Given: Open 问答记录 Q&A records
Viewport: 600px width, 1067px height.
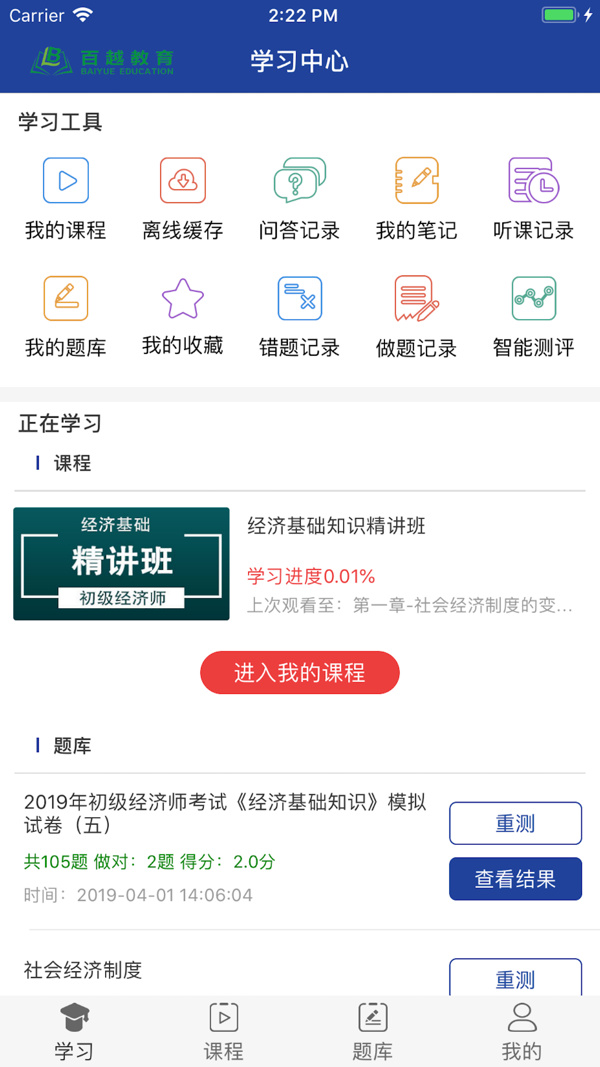Looking at the screenshot, I should click(299, 199).
